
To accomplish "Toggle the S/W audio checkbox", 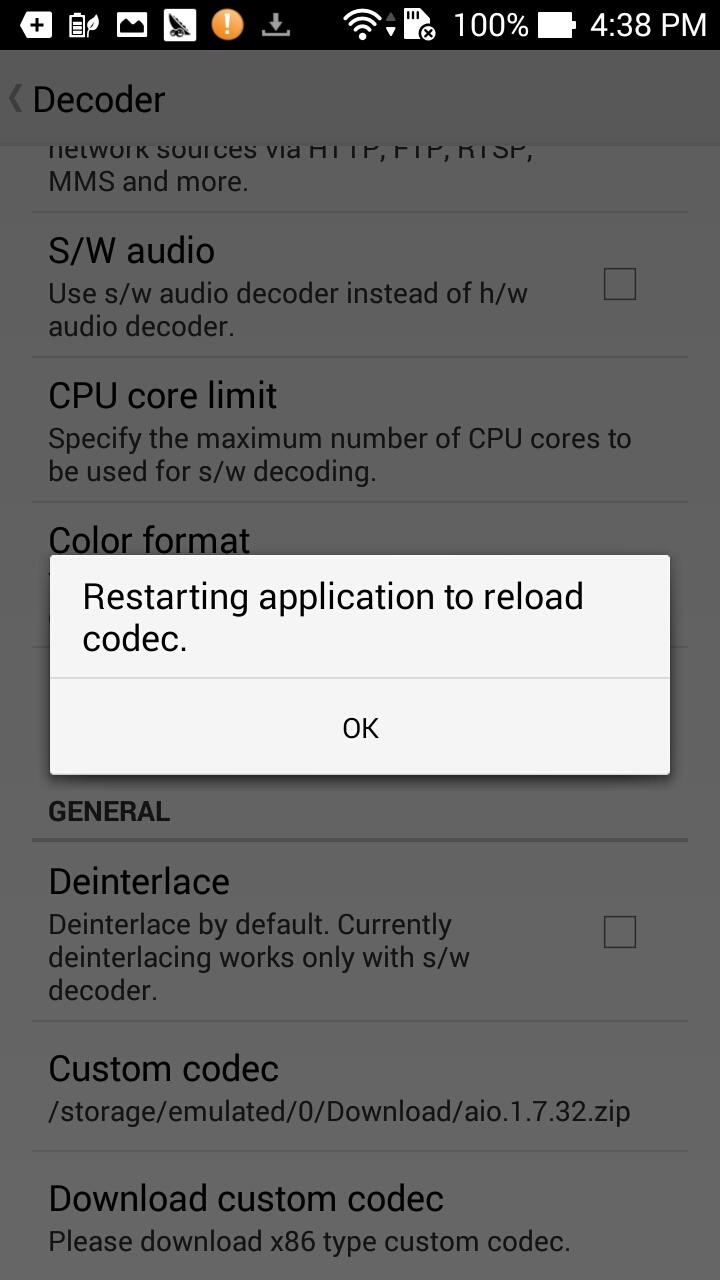I will click(x=620, y=285).
